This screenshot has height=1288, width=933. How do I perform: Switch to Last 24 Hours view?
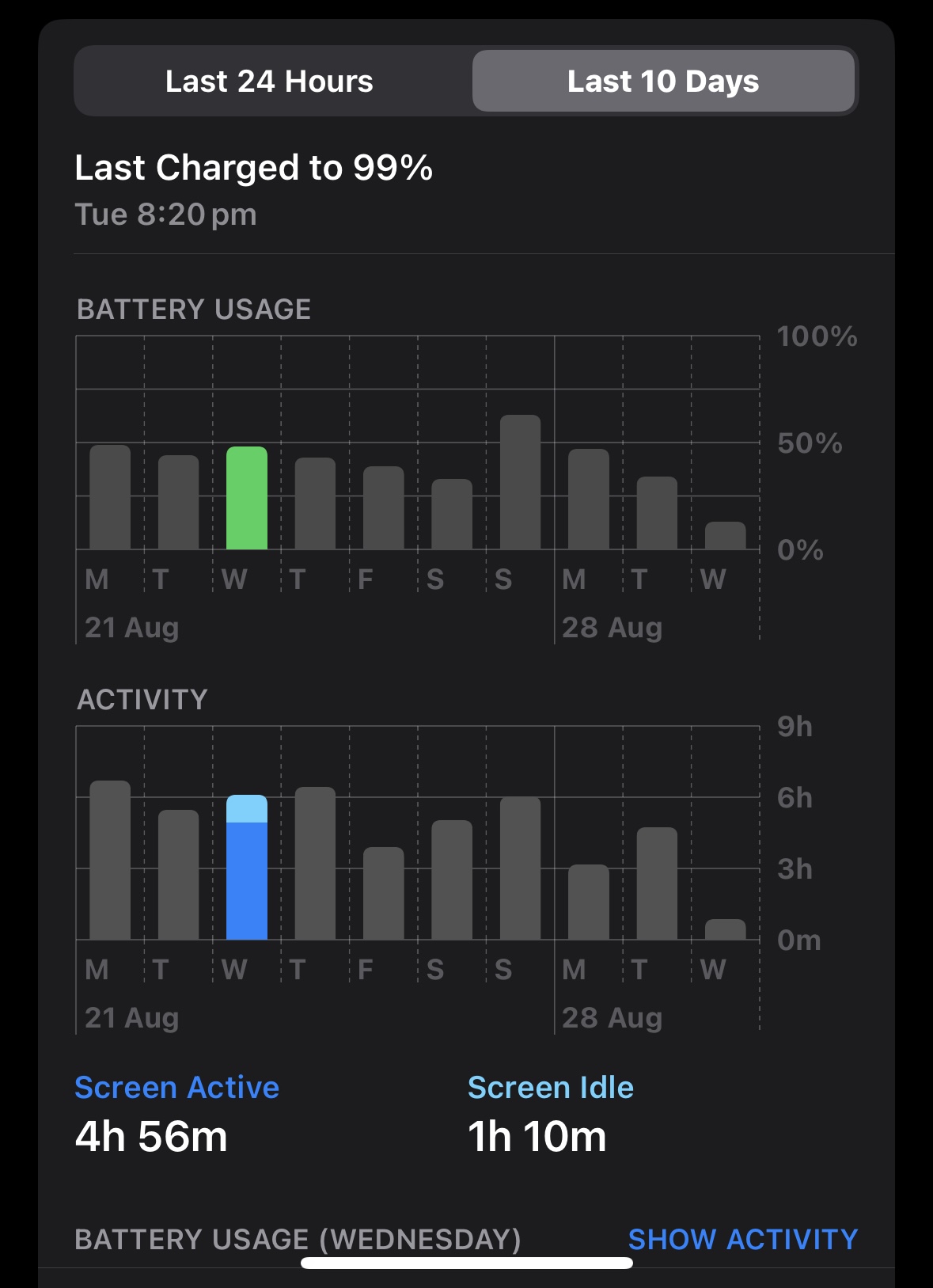click(x=269, y=81)
